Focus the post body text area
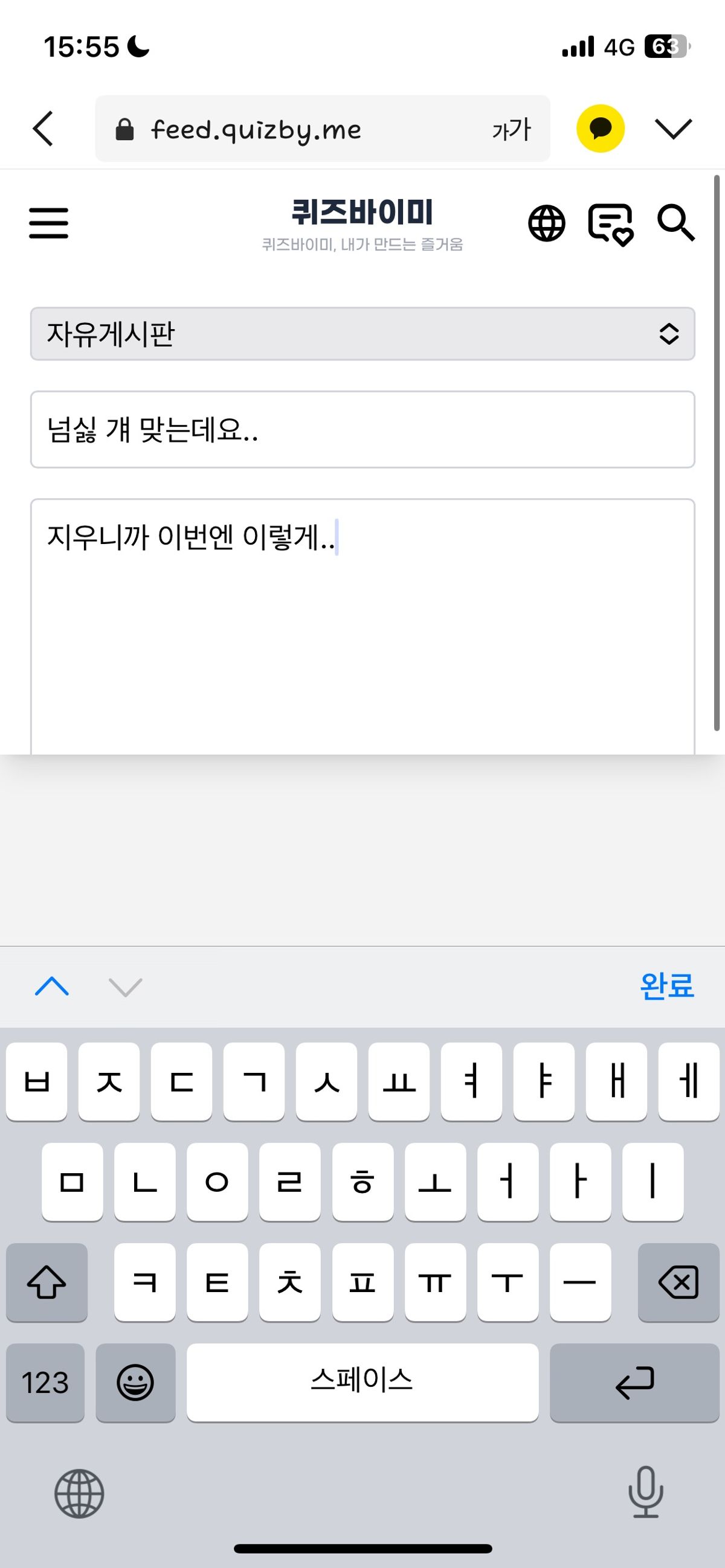Viewport: 725px width, 1568px height. pyautogui.click(x=362, y=627)
